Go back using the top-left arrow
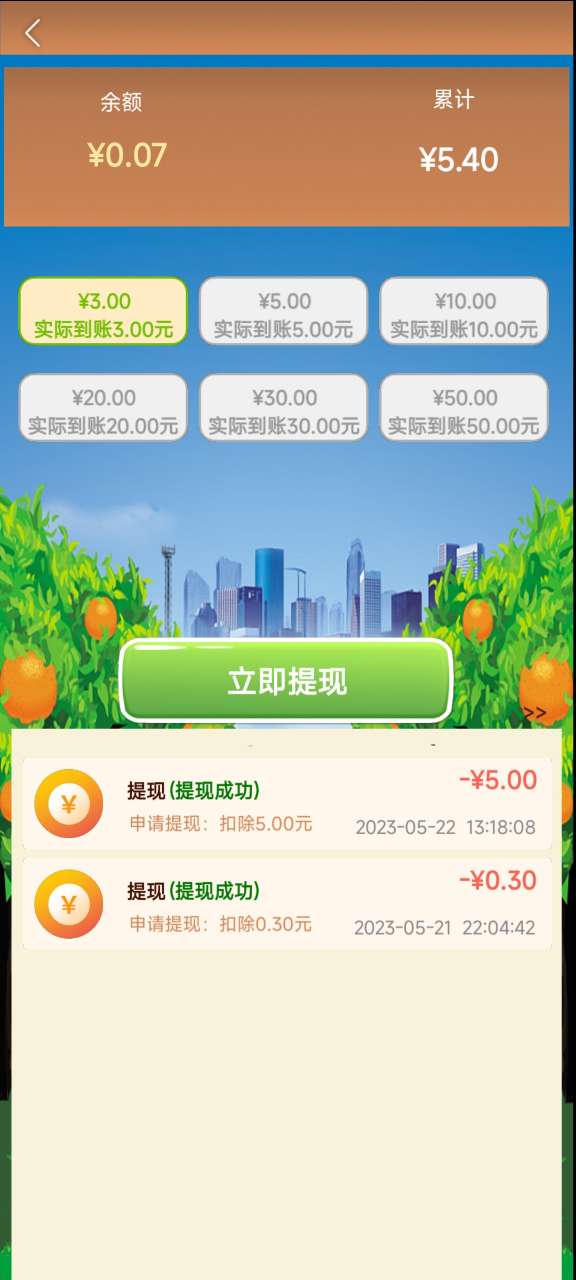576x1280 pixels. coord(33,33)
